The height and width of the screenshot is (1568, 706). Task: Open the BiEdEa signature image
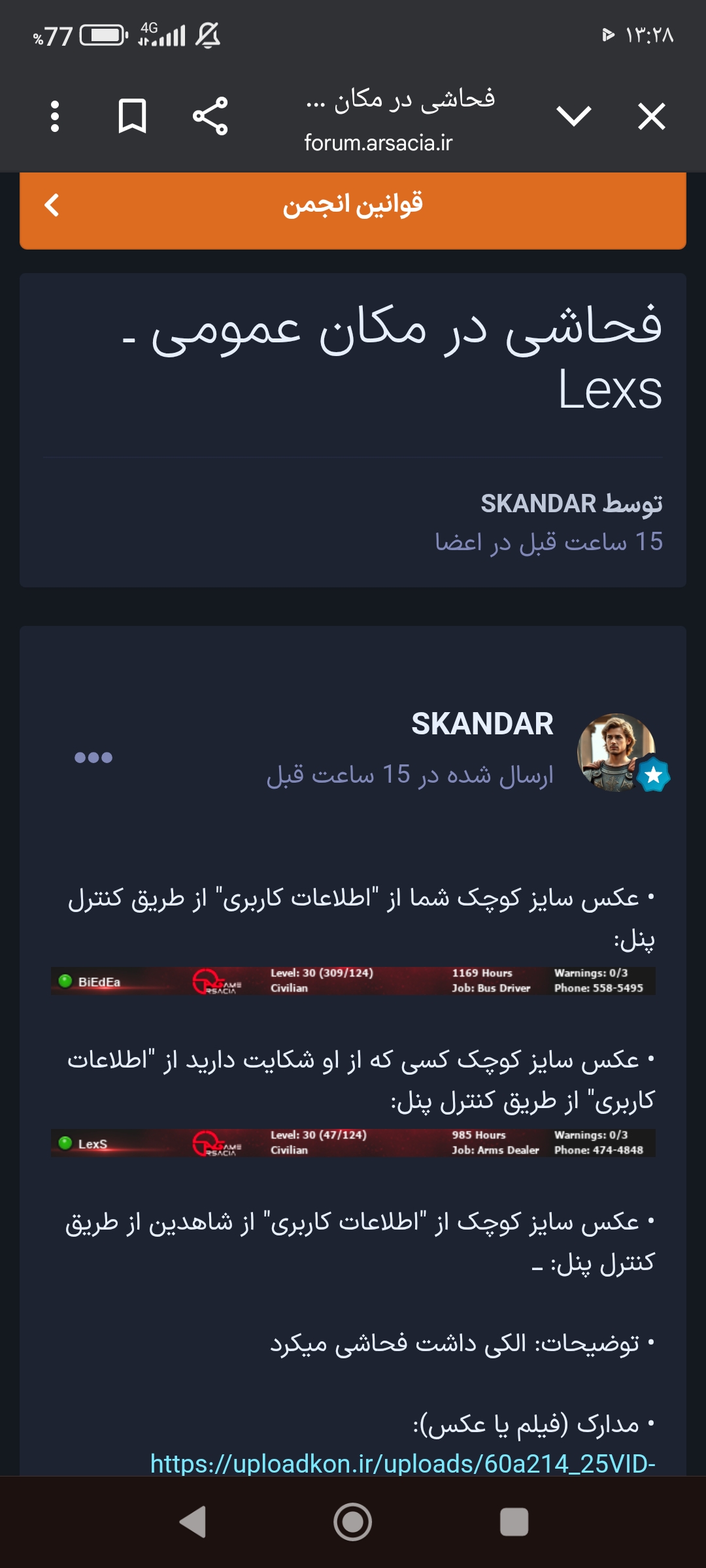pos(353,981)
